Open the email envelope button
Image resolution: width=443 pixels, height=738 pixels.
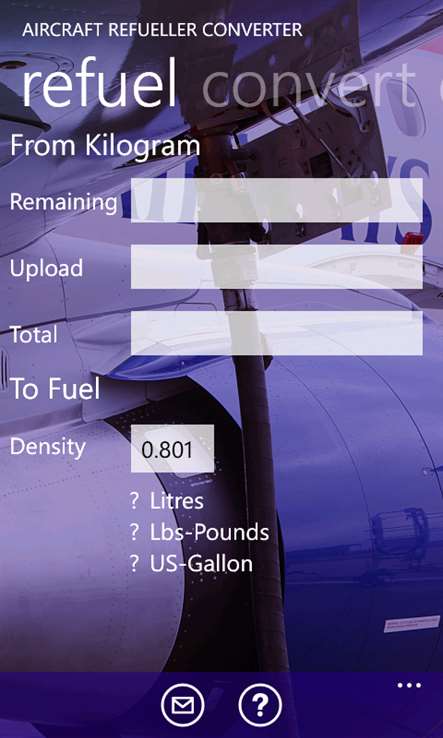click(183, 705)
